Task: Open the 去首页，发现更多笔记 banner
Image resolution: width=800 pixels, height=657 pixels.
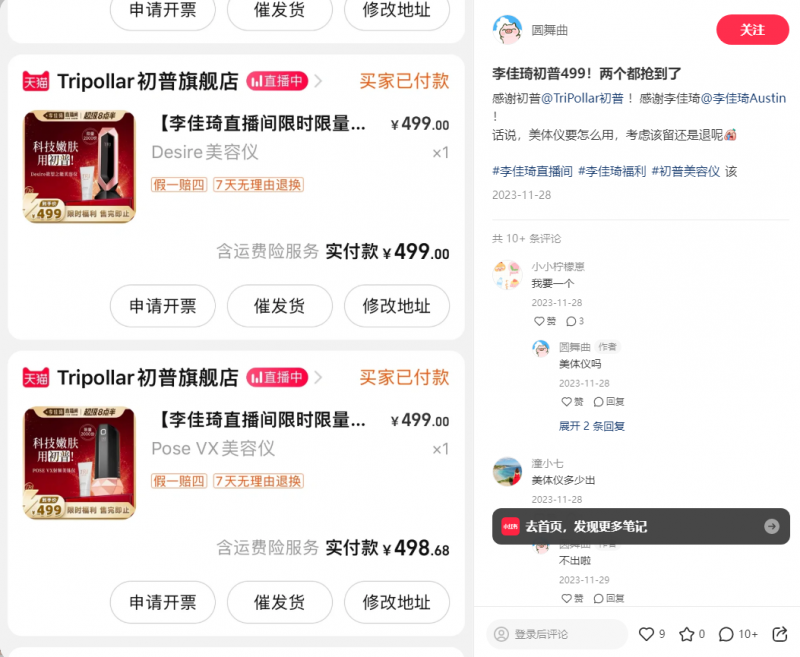Action: click(x=640, y=526)
